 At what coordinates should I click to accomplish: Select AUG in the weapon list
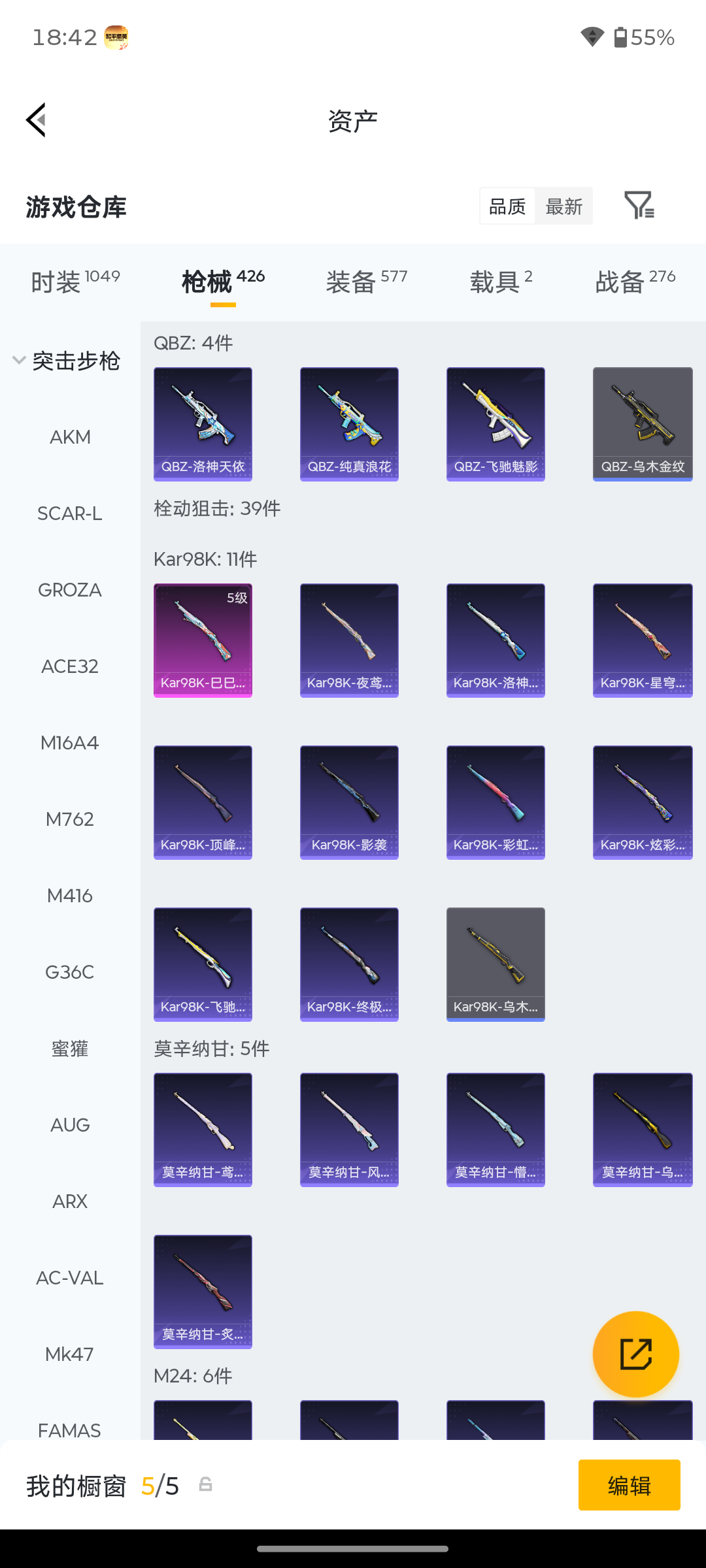pyautogui.click(x=70, y=1125)
